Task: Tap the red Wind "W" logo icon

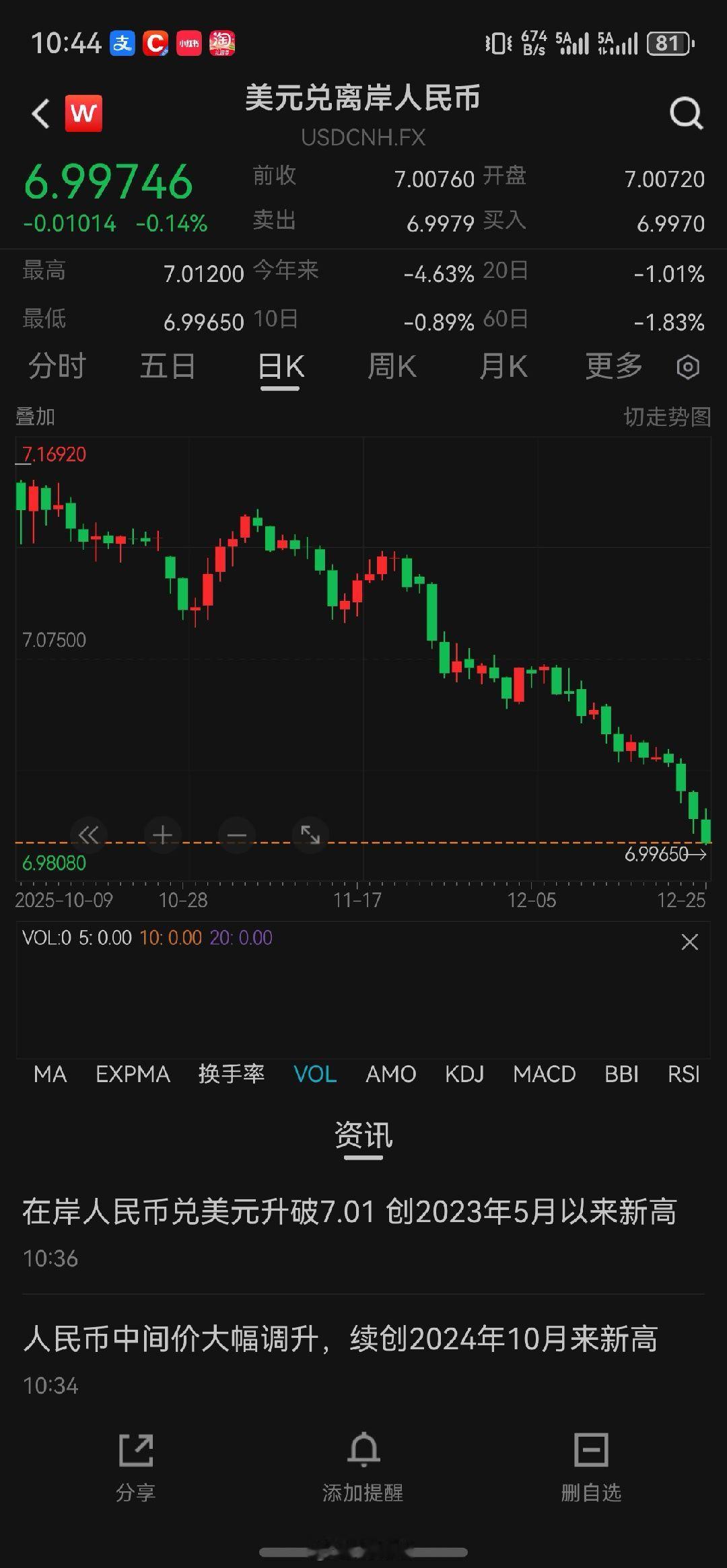Action: pos(83,112)
